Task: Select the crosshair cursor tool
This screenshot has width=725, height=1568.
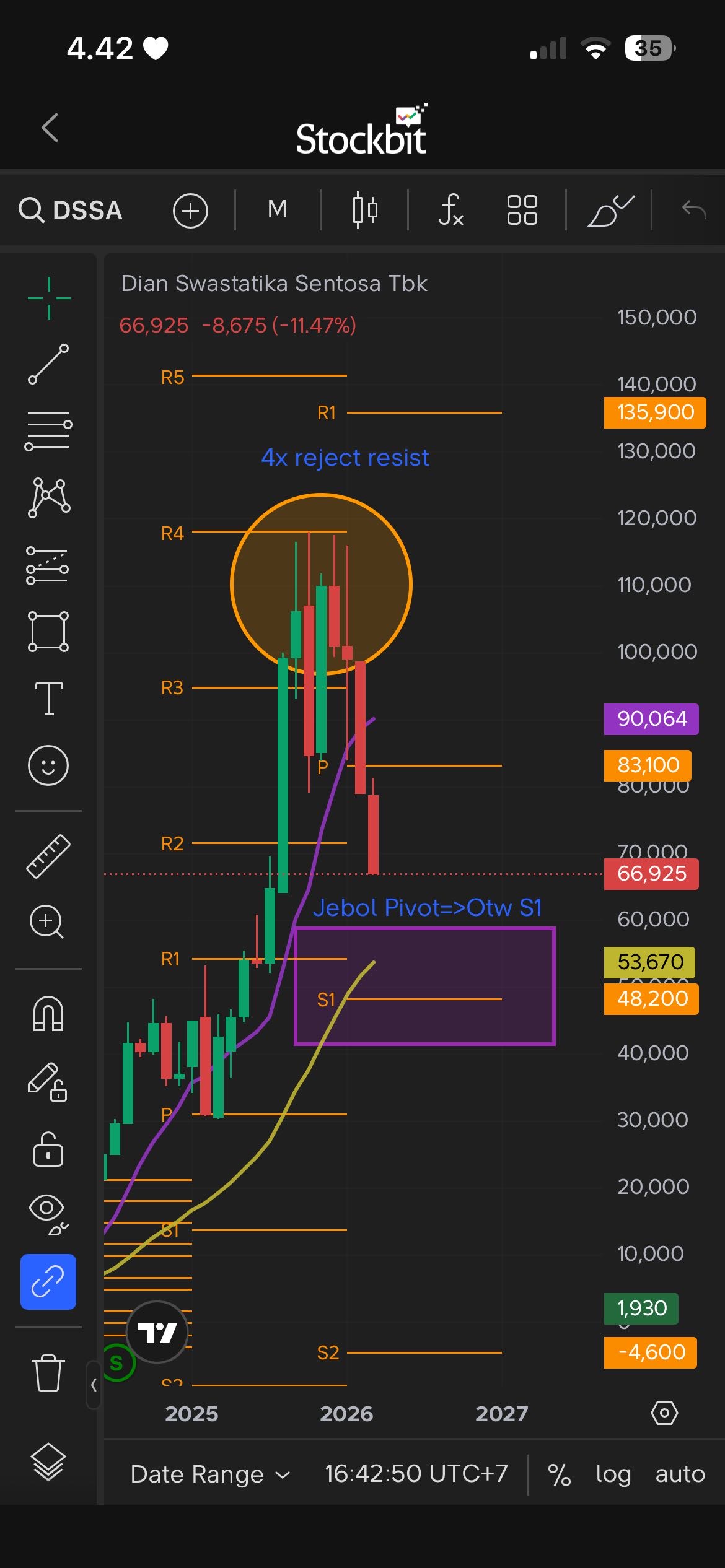Action: click(x=49, y=298)
